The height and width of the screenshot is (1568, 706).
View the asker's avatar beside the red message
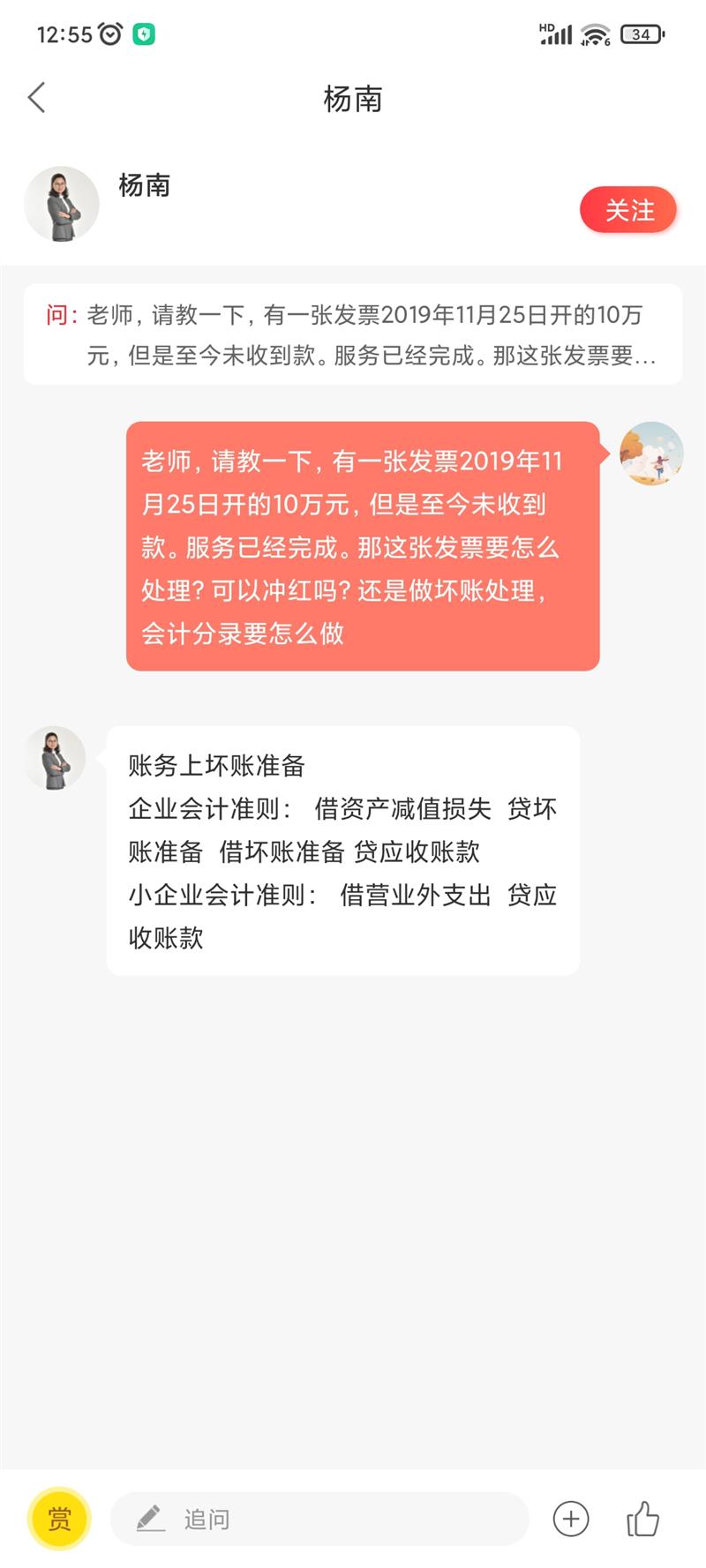pos(651,454)
